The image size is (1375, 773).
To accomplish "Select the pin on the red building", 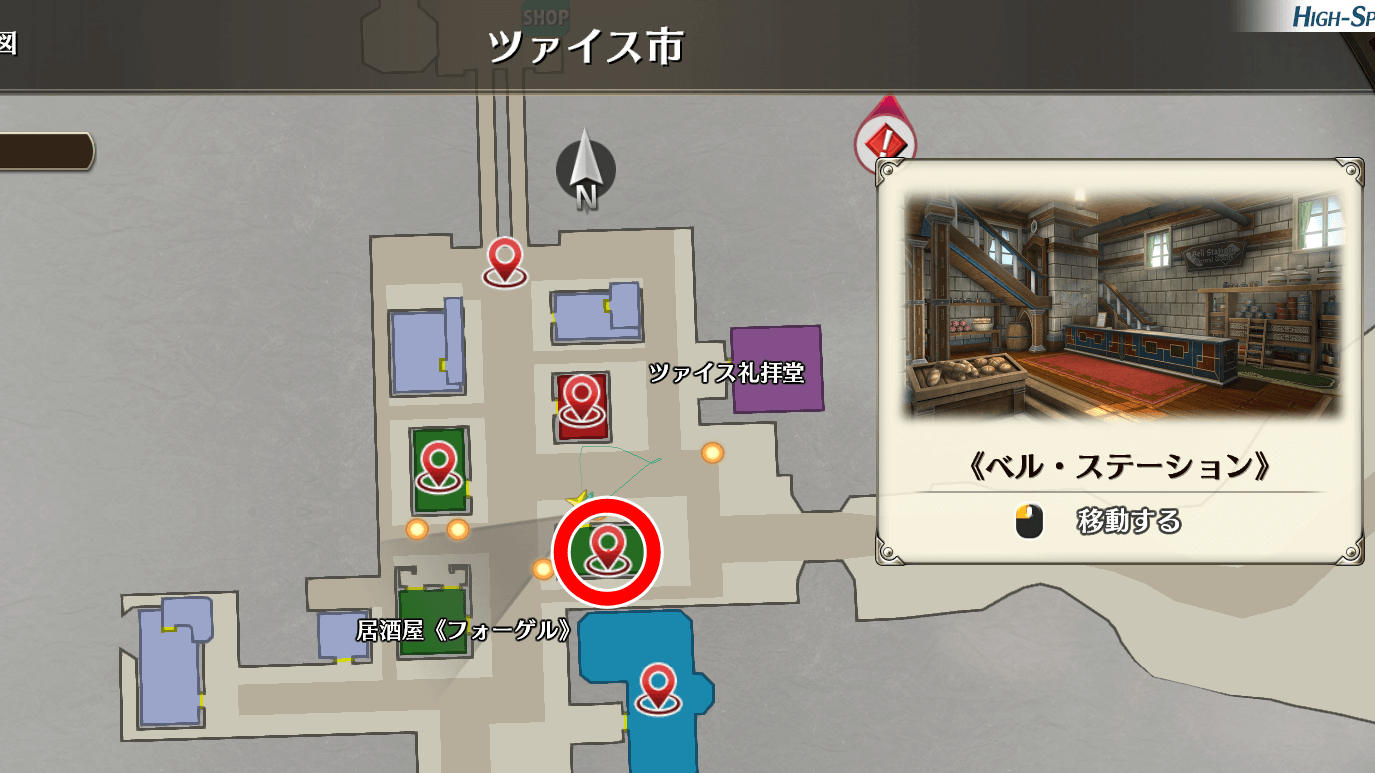I will pyautogui.click(x=581, y=401).
